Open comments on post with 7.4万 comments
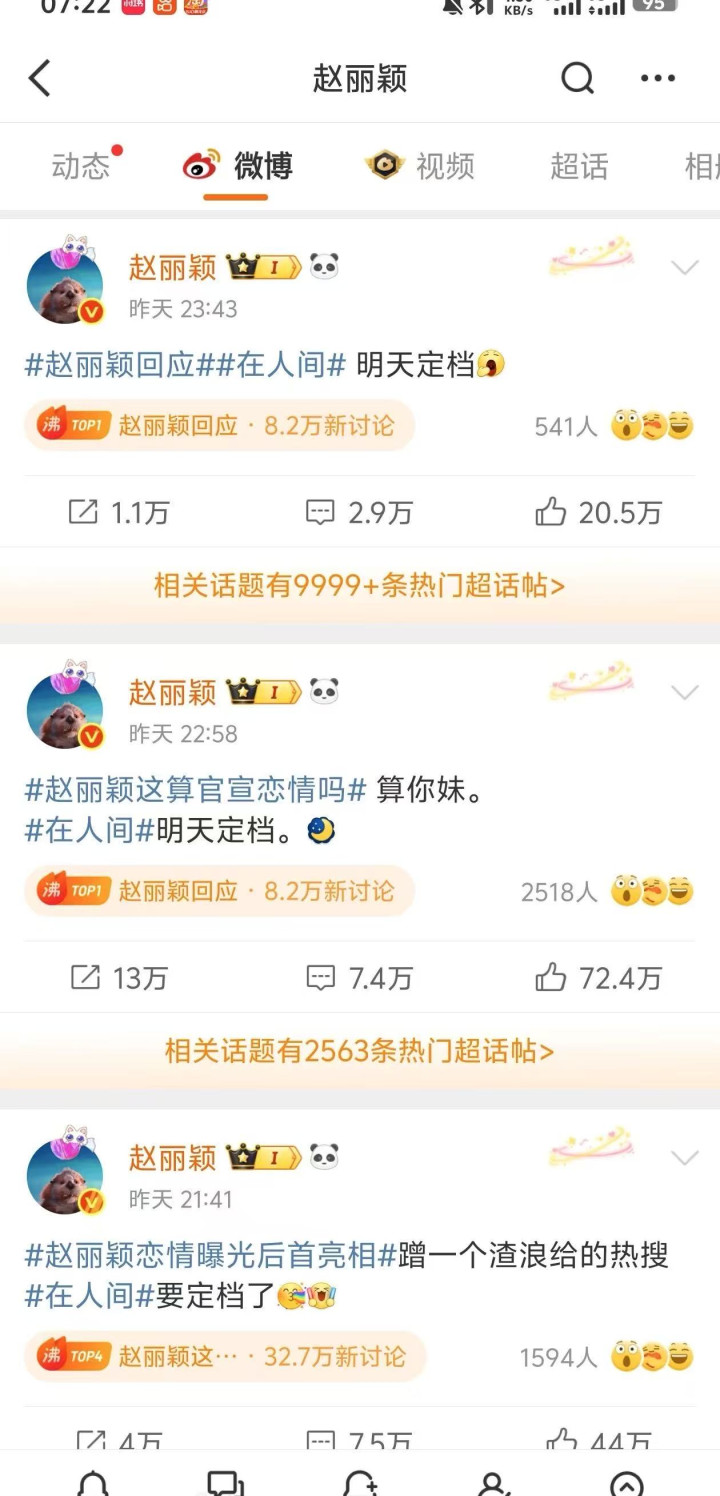This screenshot has width=720, height=1496. click(358, 978)
